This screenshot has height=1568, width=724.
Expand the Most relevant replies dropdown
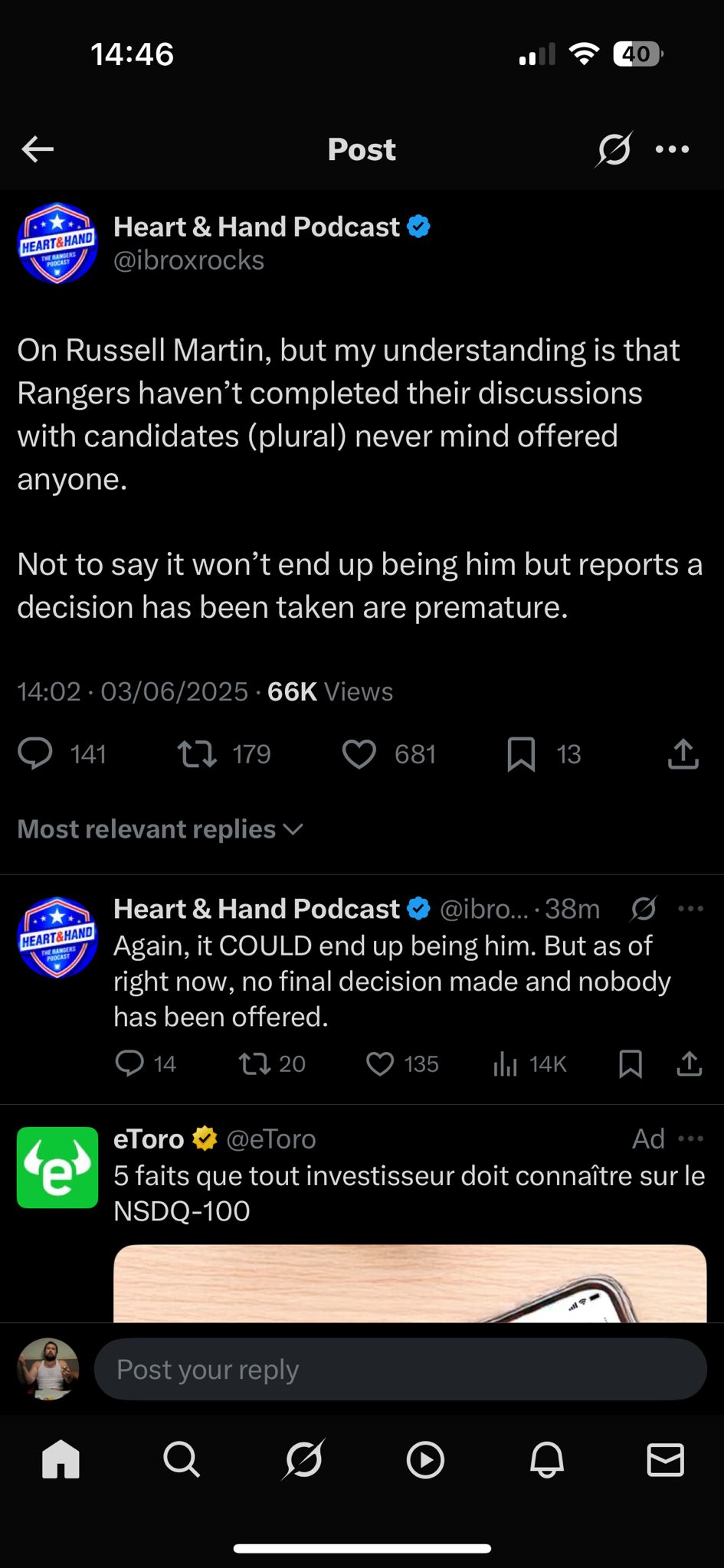[x=161, y=829]
